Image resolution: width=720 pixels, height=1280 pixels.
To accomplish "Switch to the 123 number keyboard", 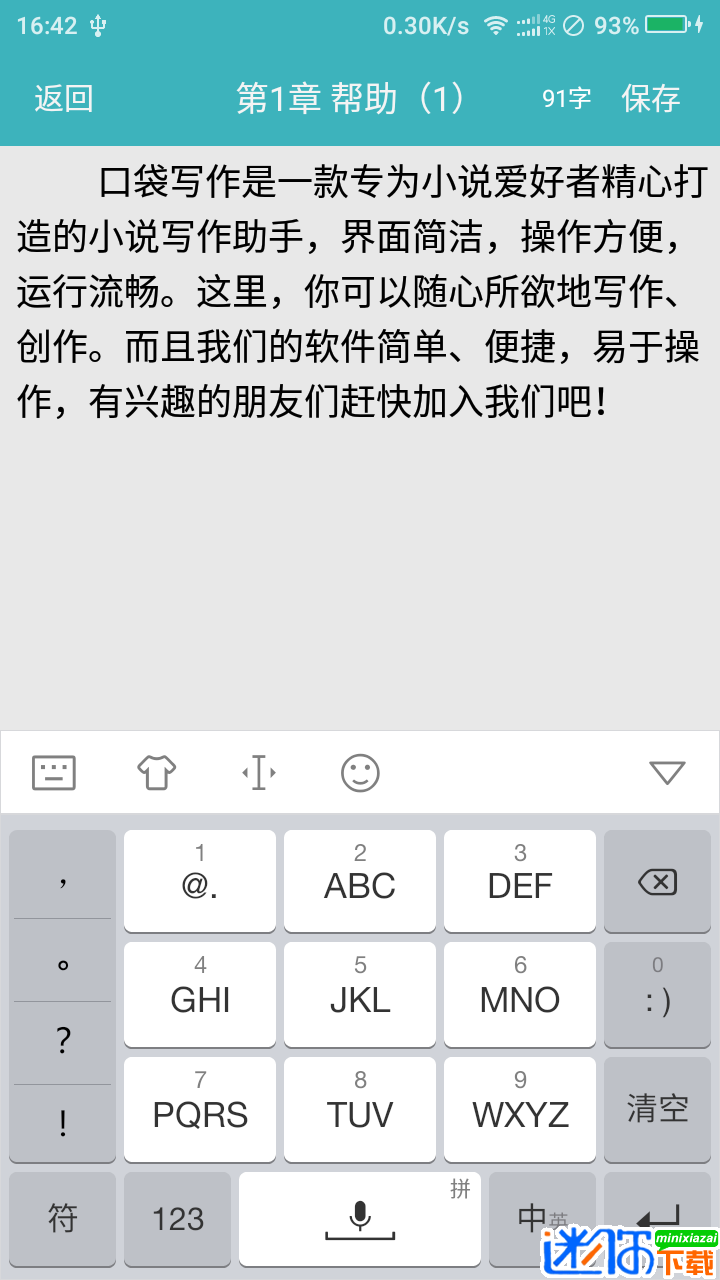I will click(178, 1218).
